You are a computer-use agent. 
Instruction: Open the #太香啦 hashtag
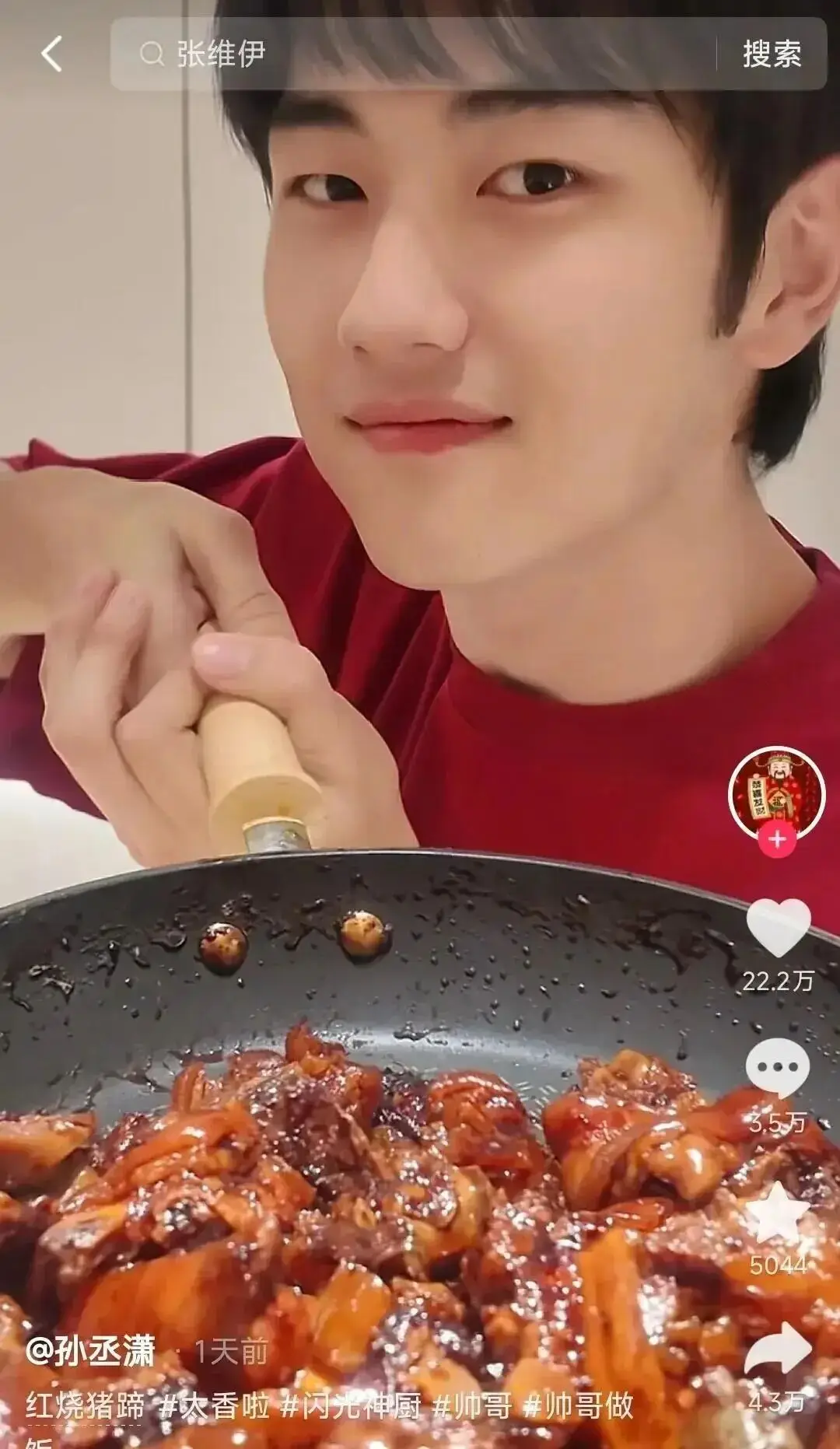[215, 1406]
